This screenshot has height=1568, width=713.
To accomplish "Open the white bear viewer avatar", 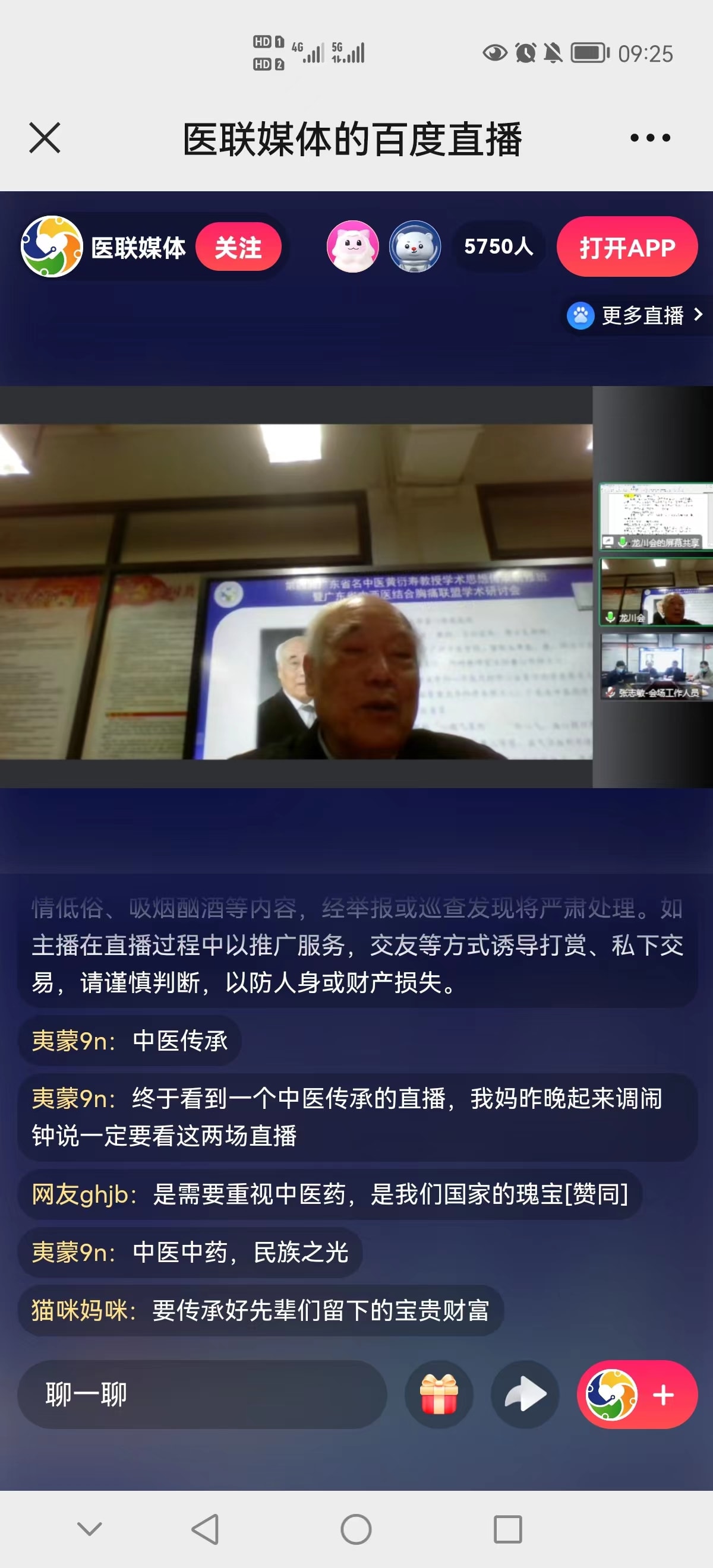I will pos(415,246).
